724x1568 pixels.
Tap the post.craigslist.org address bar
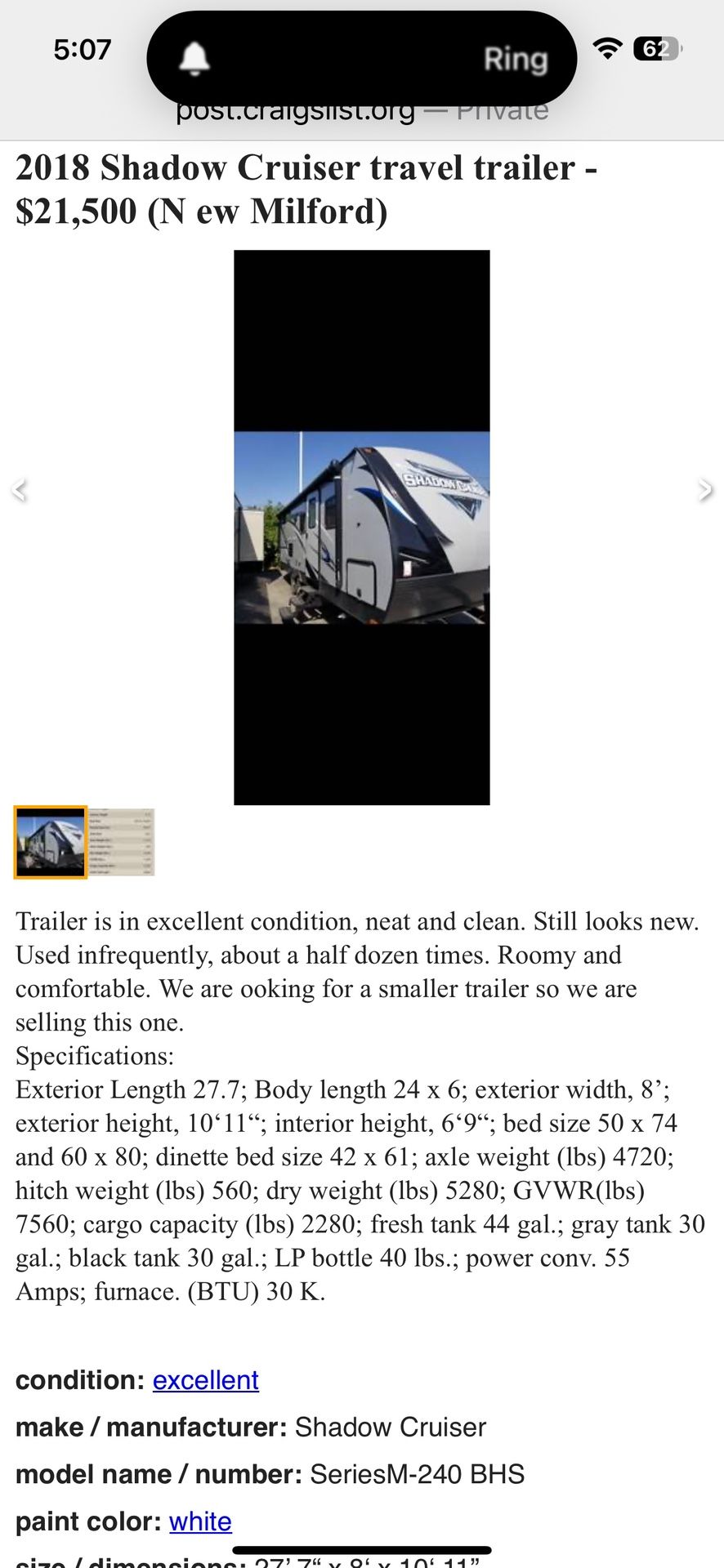tap(361, 113)
